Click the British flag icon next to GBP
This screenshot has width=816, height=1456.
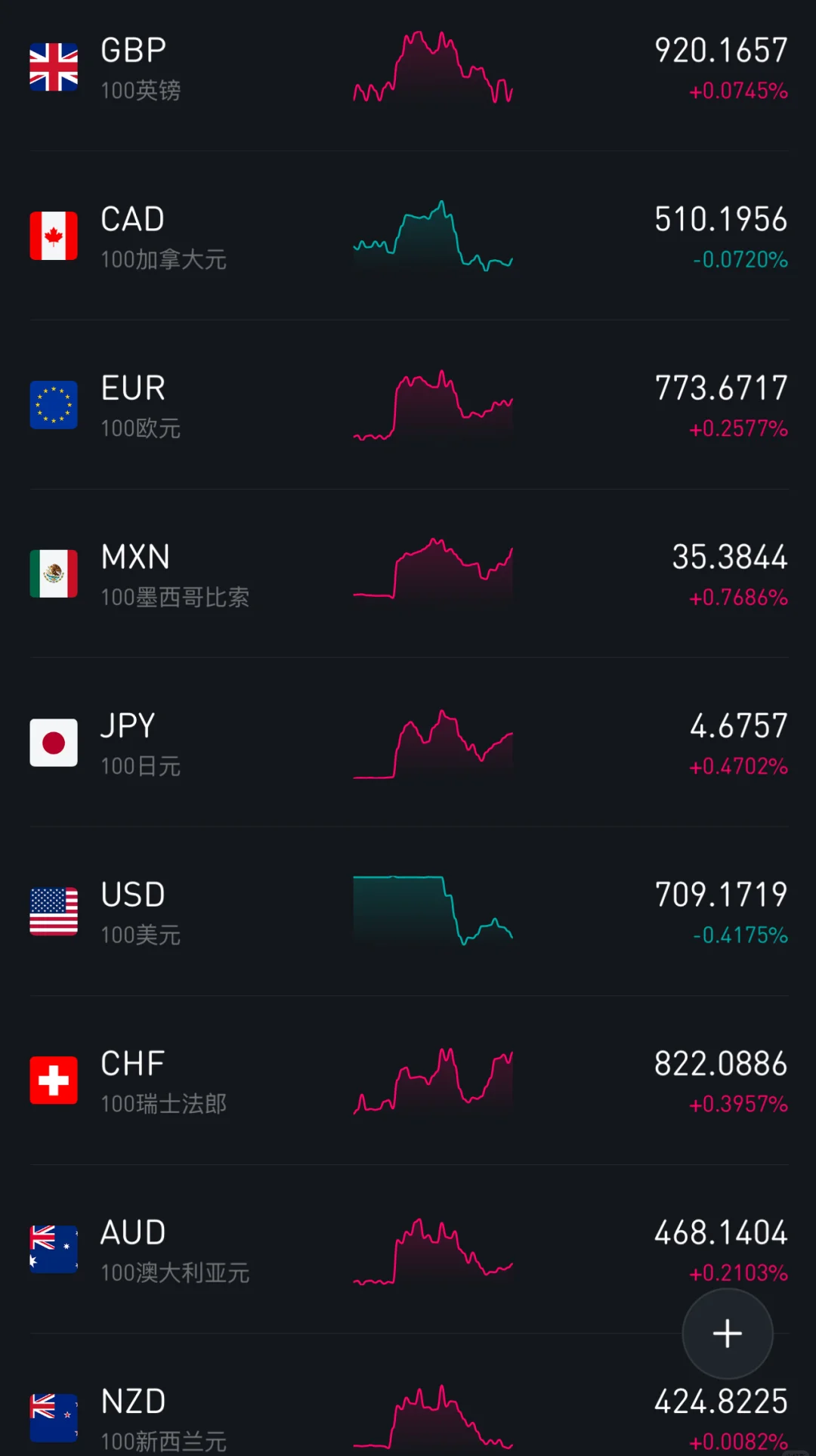[53, 68]
